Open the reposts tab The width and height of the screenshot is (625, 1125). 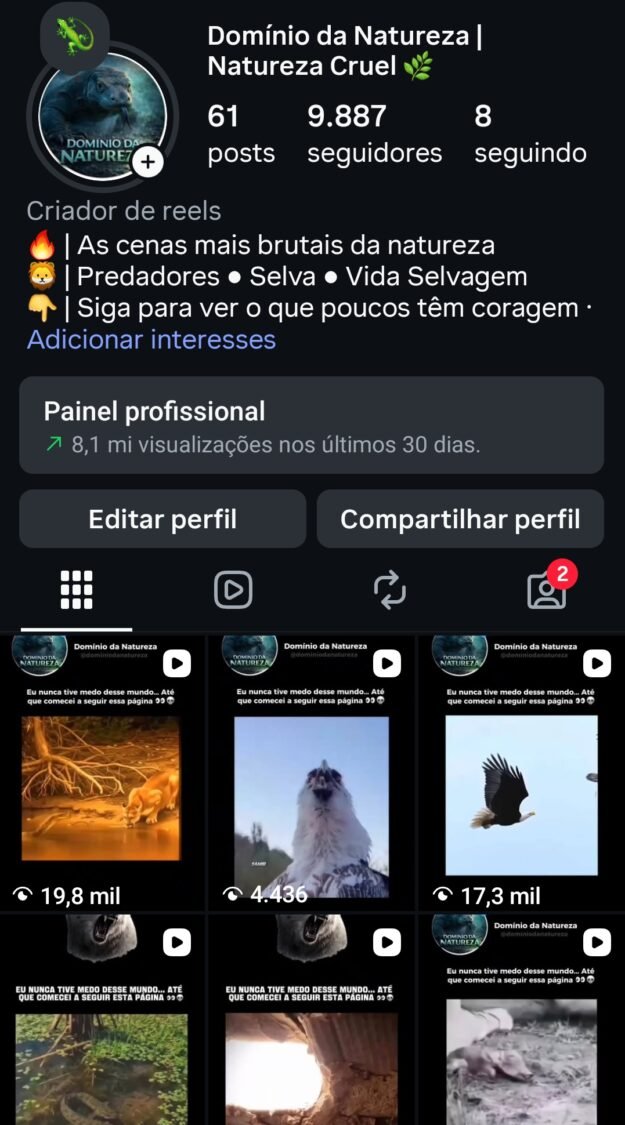coord(390,591)
